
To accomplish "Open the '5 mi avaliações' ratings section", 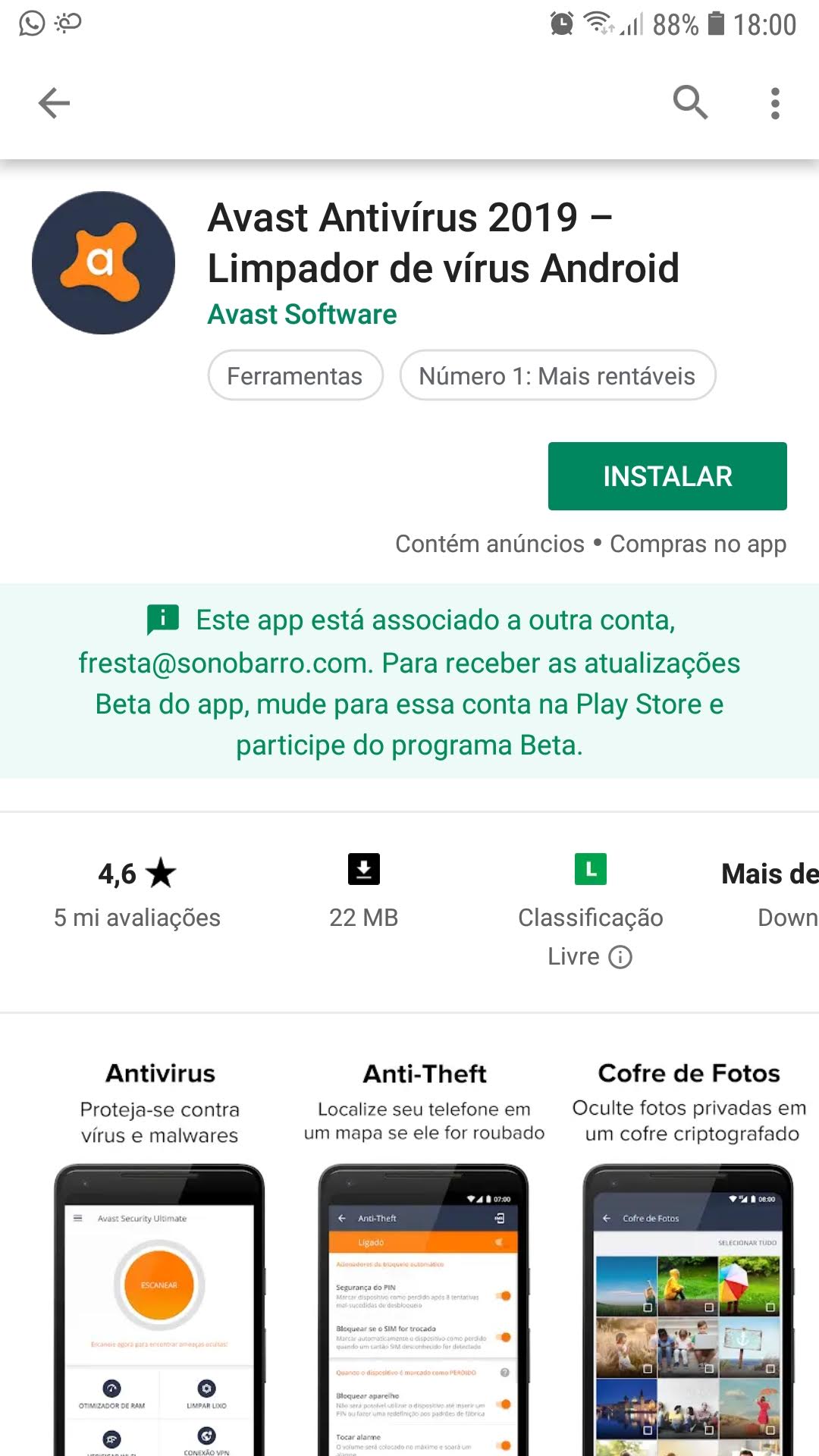I will [x=136, y=918].
